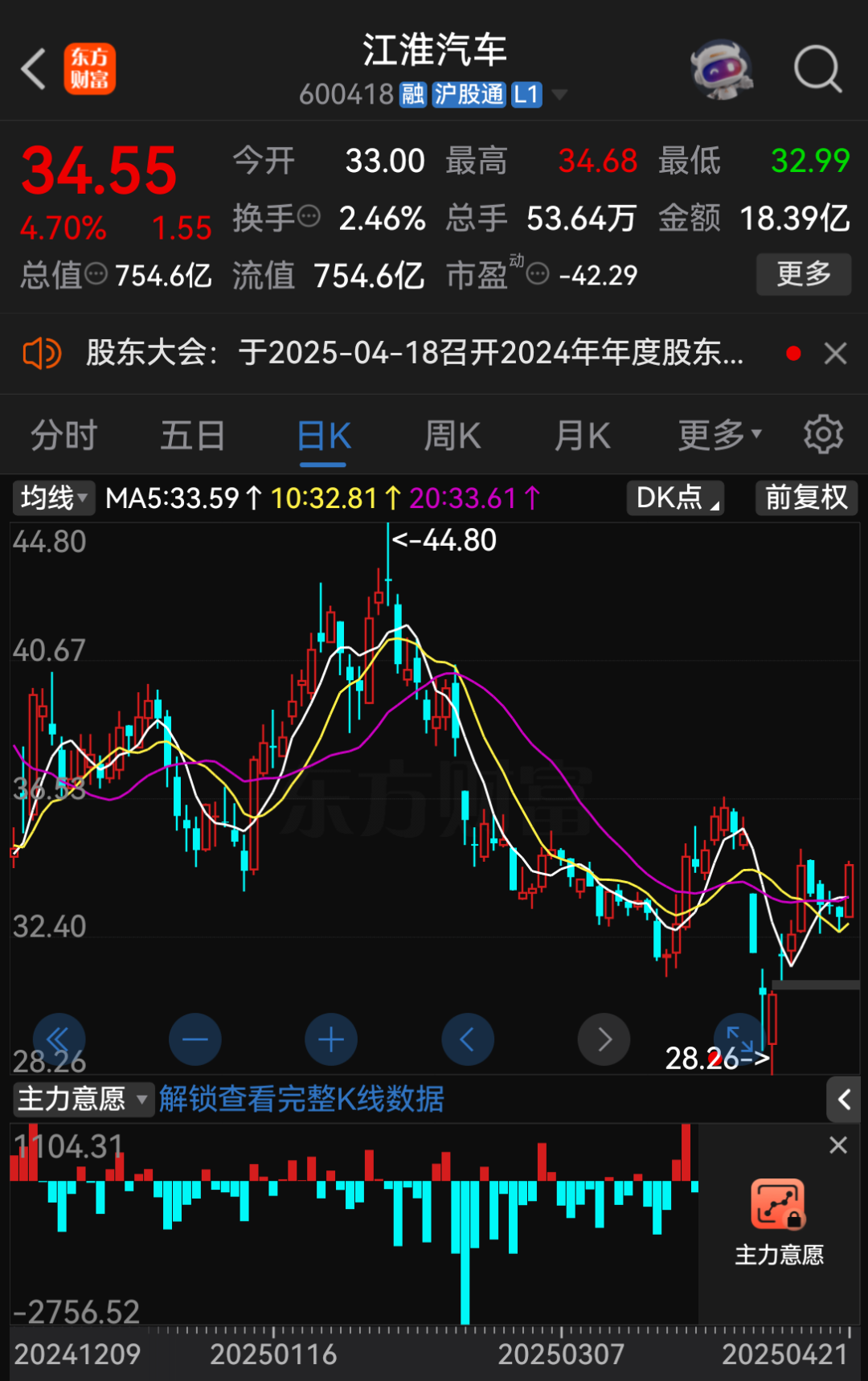Open the stock search
Image resolution: width=868 pixels, height=1381 pixels.
tap(817, 69)
